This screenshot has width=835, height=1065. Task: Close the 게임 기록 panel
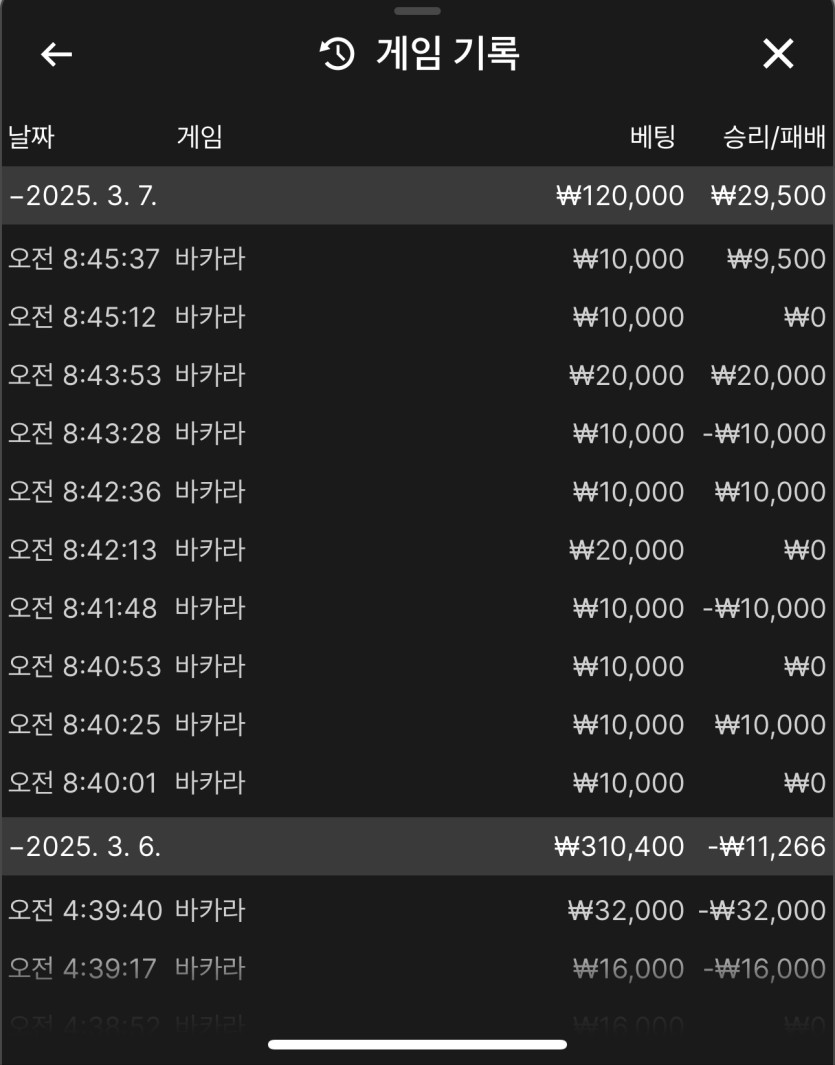(x=777, y=54)
